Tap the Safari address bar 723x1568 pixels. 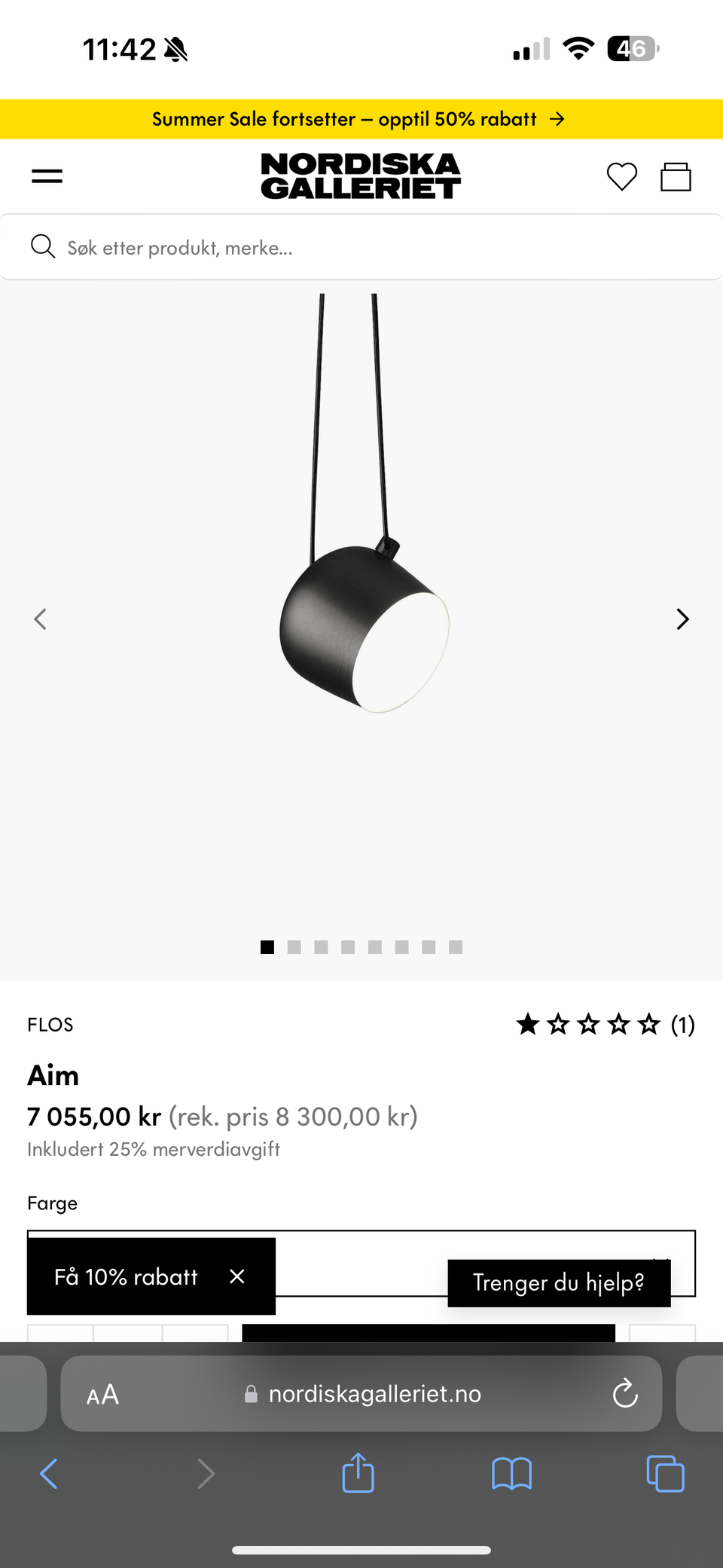click(x=374, y=1394)
